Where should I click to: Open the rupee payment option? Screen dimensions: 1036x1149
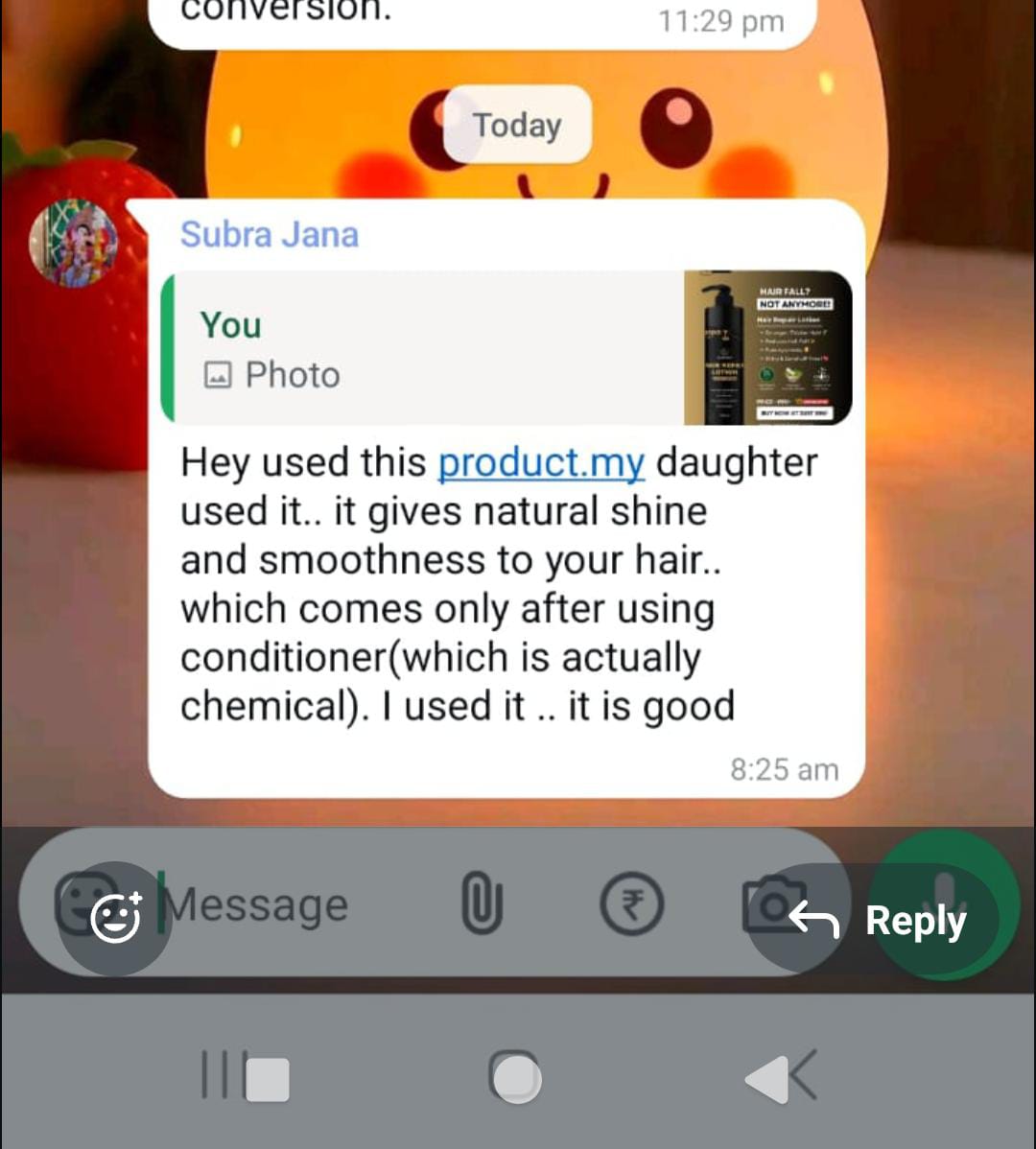point(631,903)
